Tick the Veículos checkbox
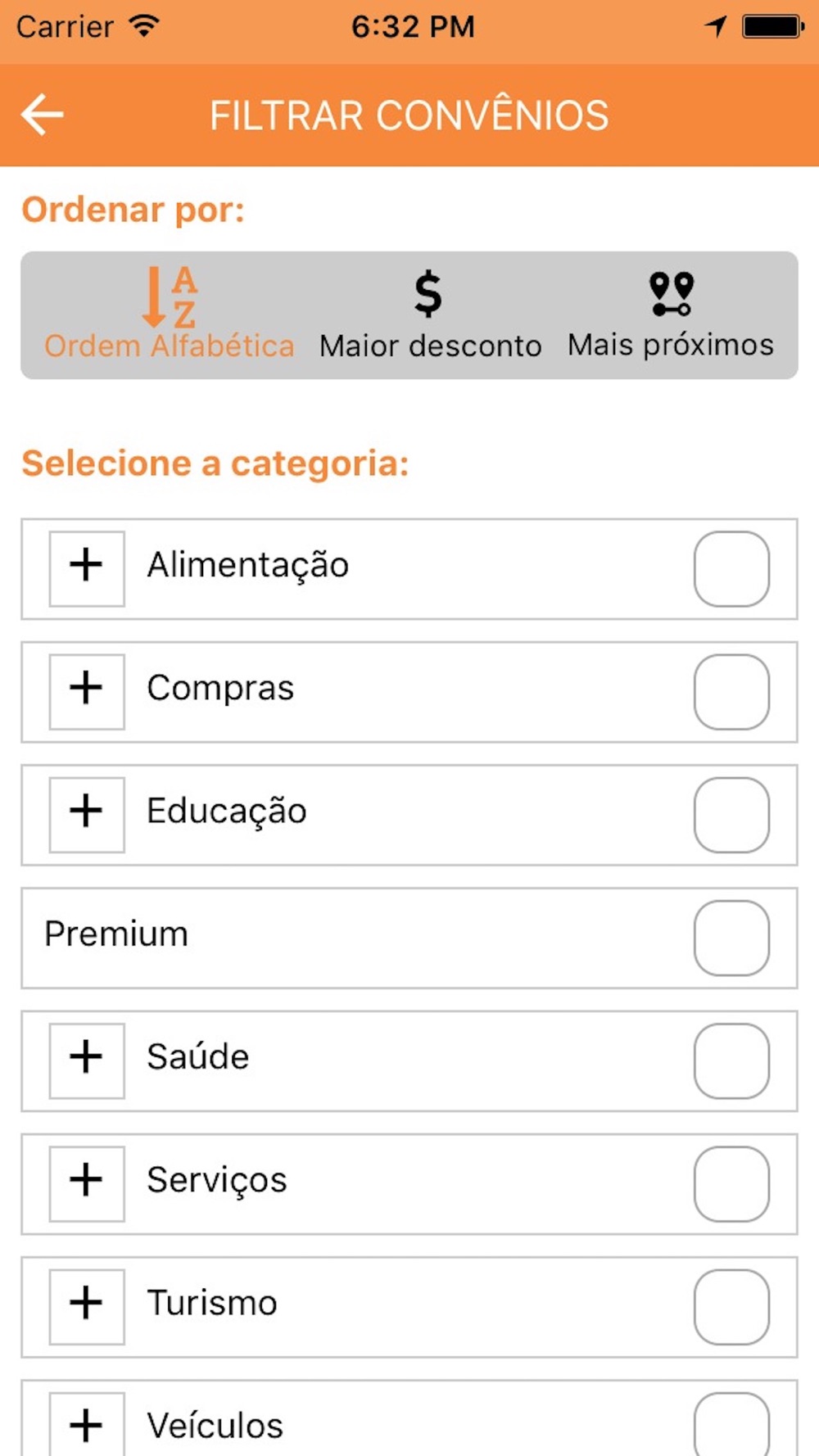The height and width of the screenshot is (1456, 819). (x=731, y=1424)
